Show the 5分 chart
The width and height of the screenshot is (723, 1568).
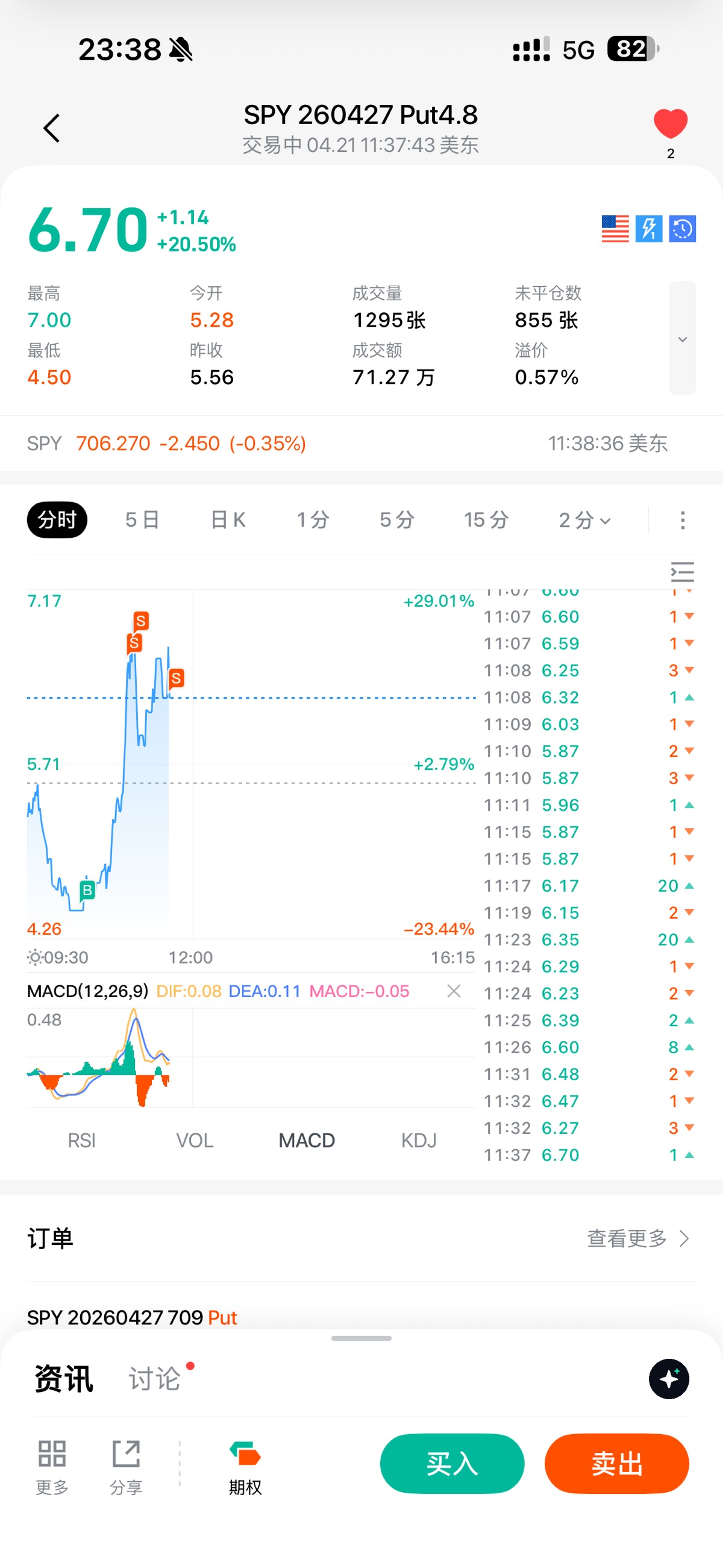click(x=397, y=520)
